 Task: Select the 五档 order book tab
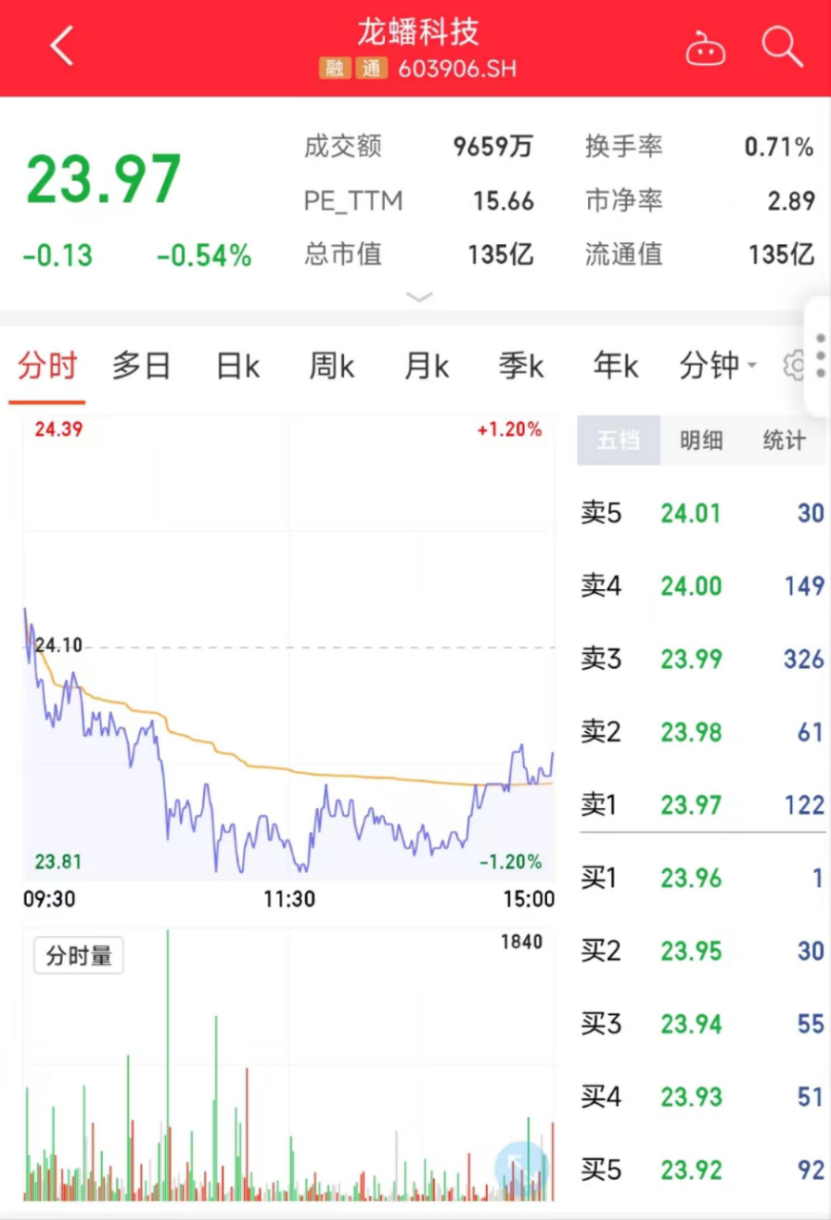[x=618, y=440]
